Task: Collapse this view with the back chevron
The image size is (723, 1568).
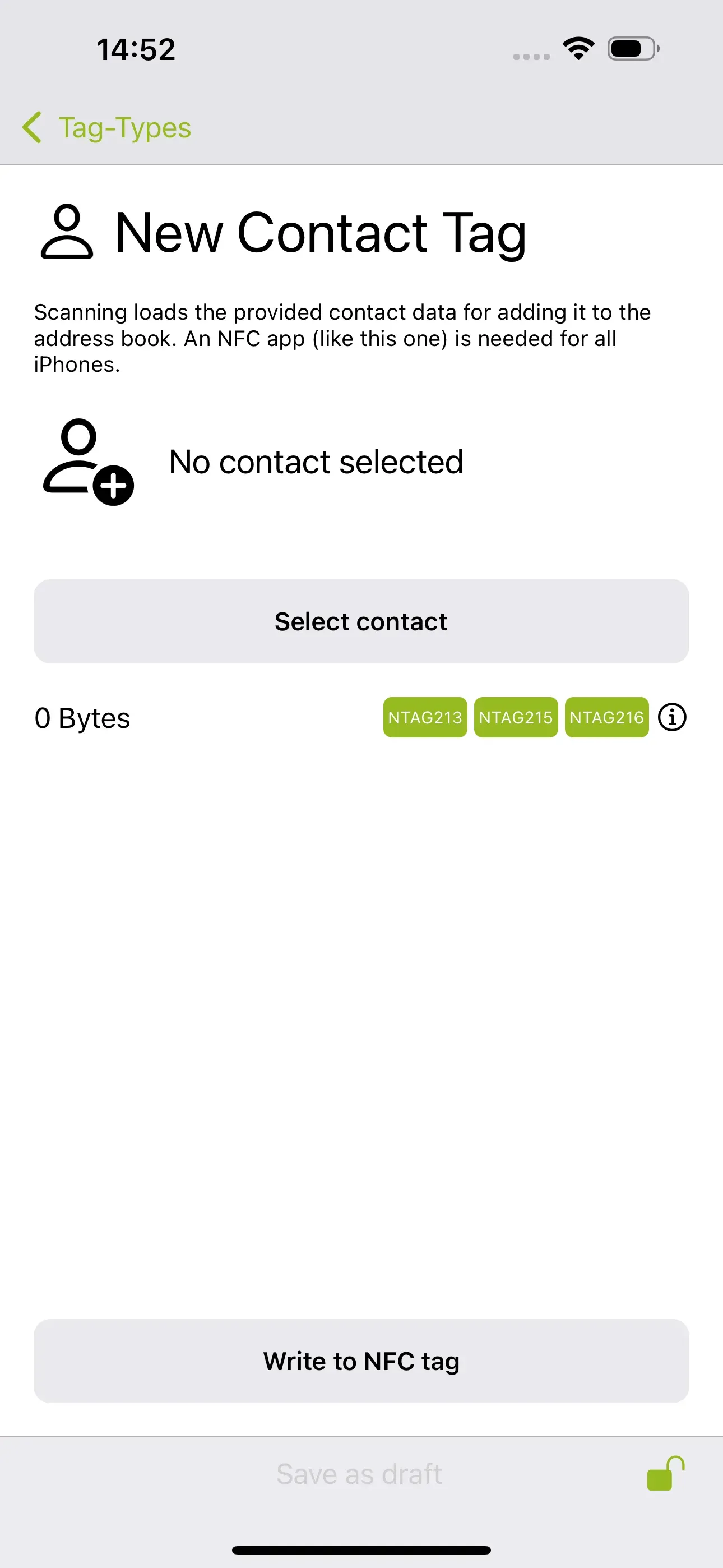Action: pyautogui.click(x=33, y=127)
